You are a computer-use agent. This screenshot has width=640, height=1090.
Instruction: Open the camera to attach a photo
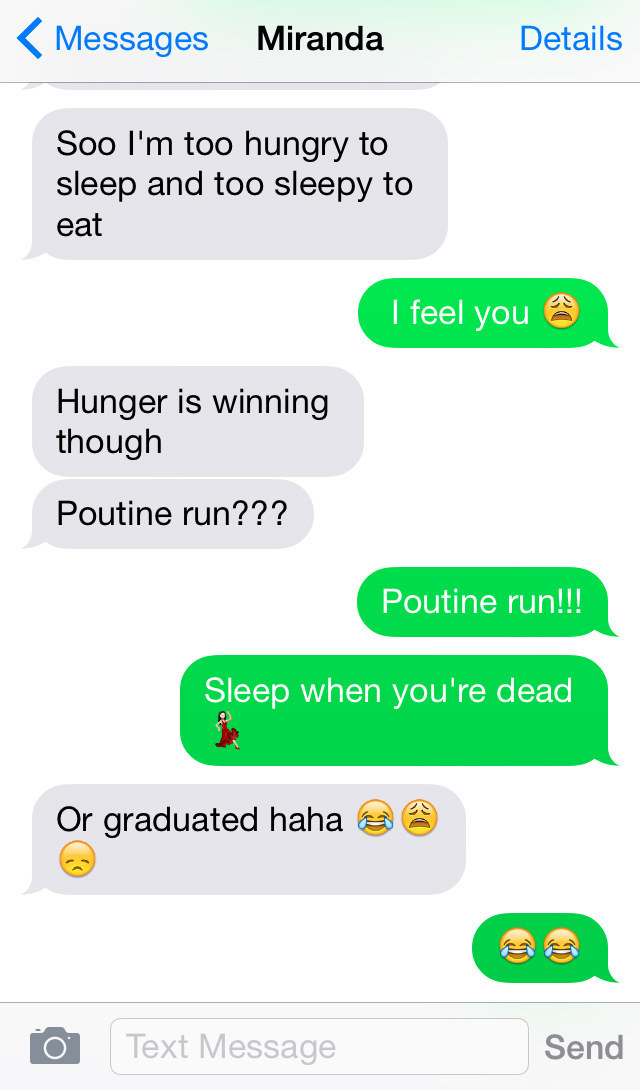point(55,1046)
